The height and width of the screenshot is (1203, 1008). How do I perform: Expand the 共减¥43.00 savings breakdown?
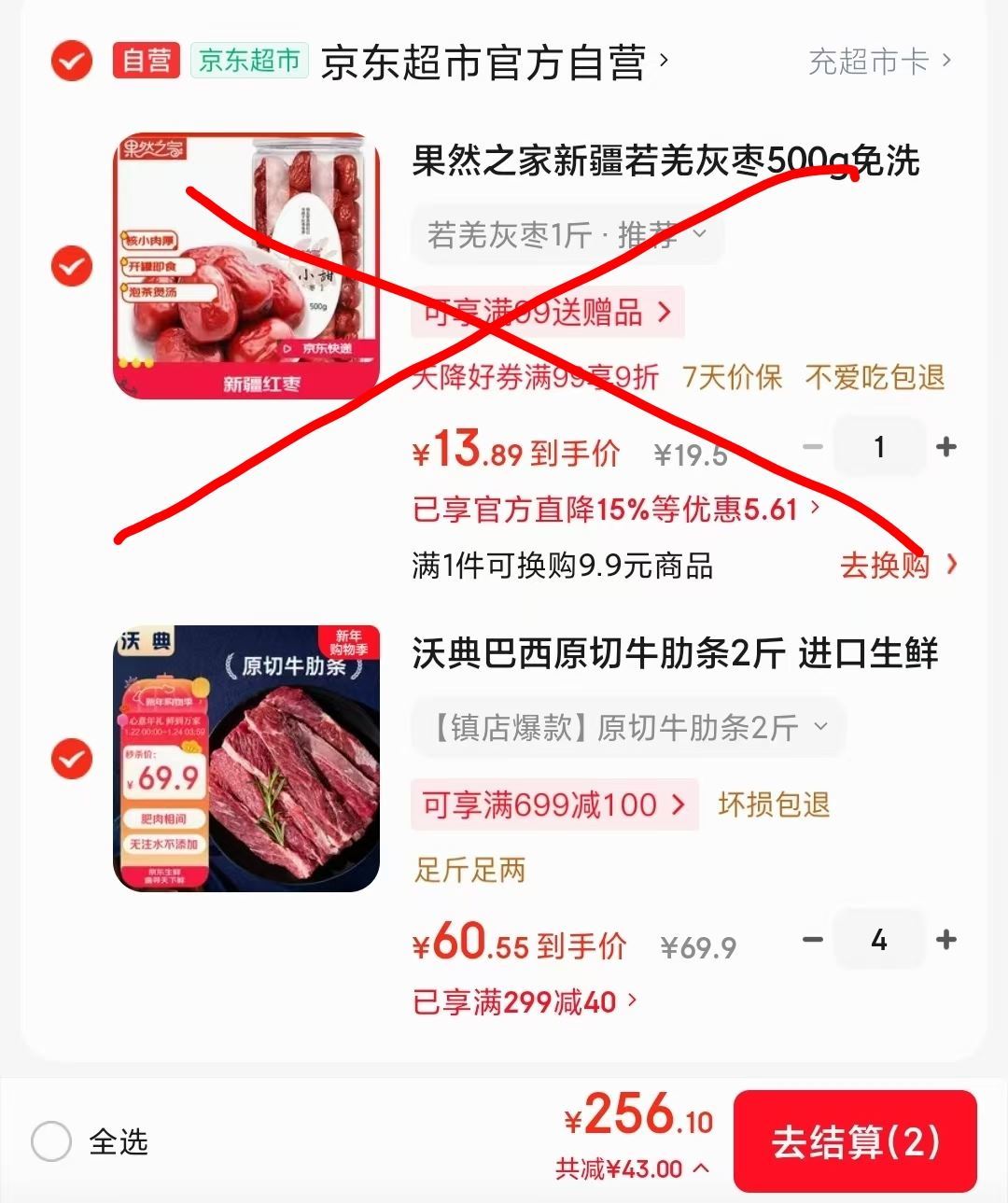pyautogui.click(x=632, y=1168)
